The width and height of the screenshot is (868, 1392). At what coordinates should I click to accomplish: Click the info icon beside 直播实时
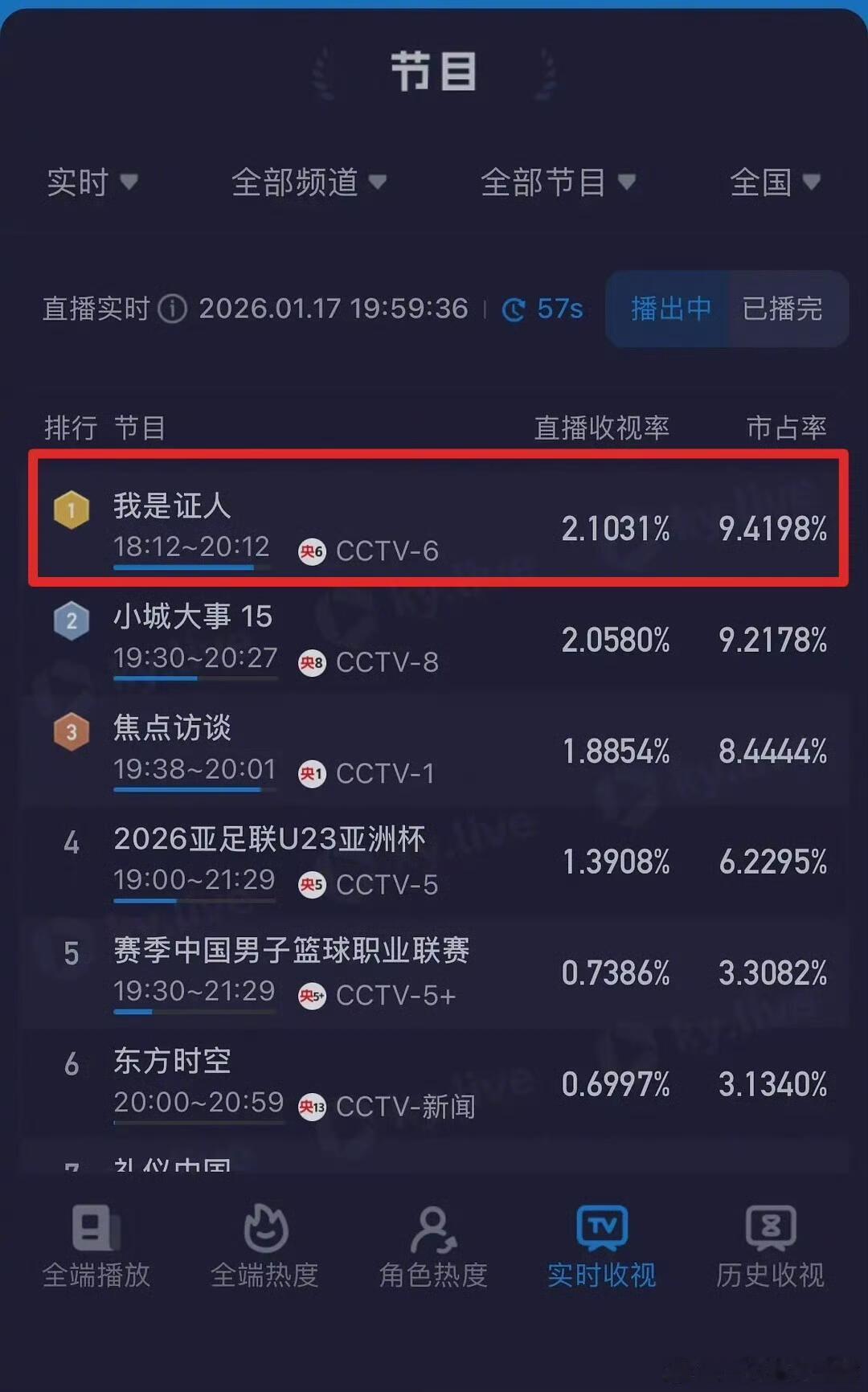[171, 309]
